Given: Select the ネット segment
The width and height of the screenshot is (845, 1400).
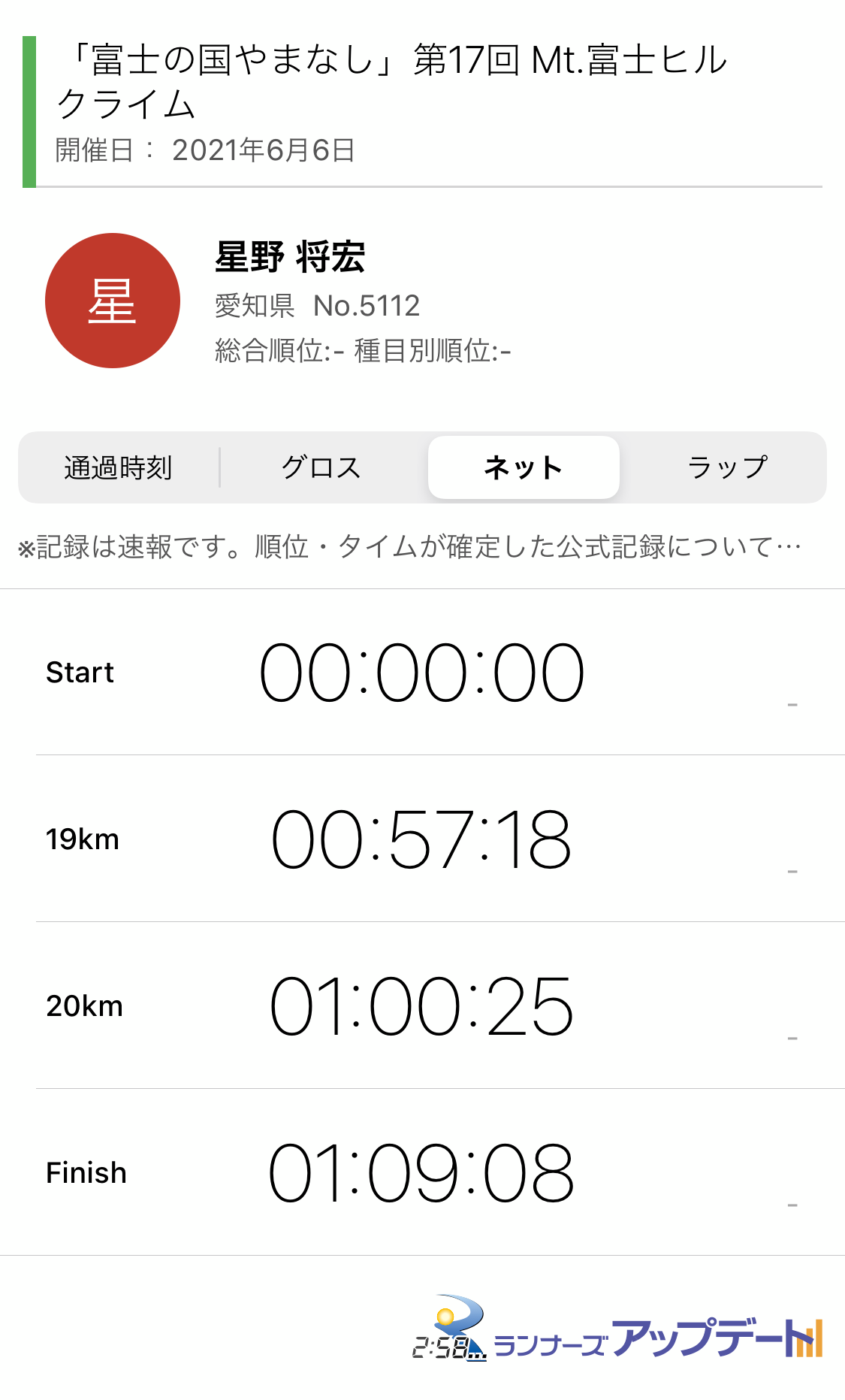Looking at the screenshot, I should coord(524,467).
